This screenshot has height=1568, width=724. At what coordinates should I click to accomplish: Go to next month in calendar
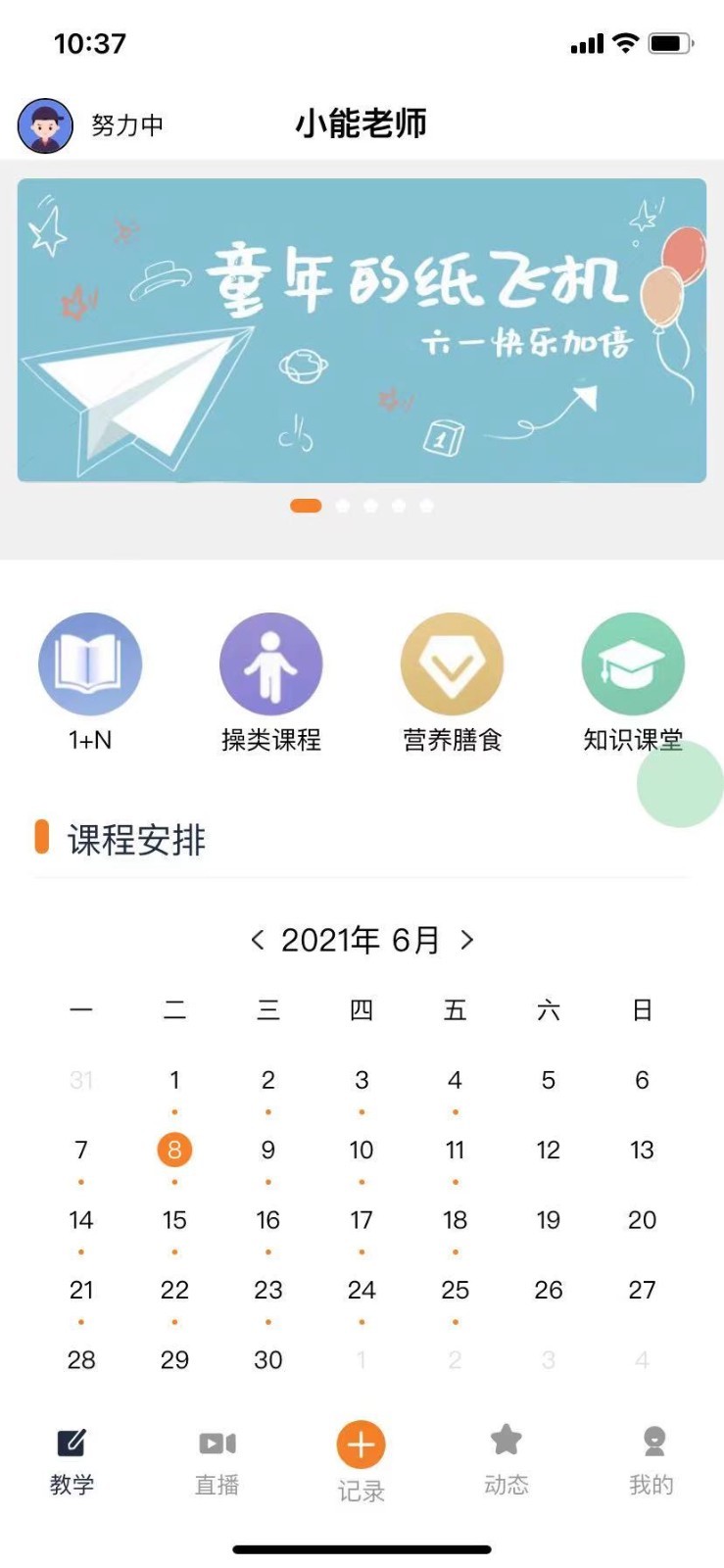click(x=467, y=940)
